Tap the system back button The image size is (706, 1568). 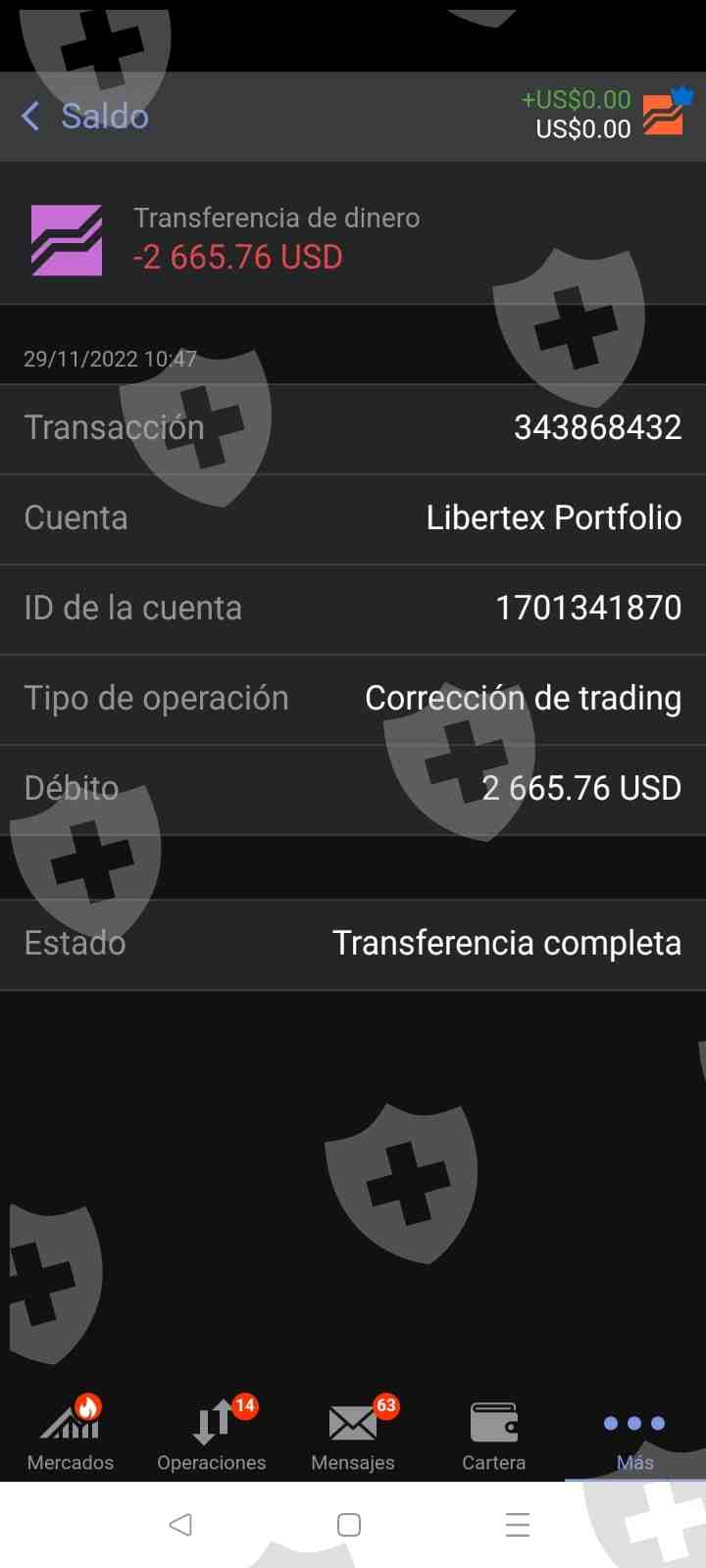click(180, 1525)
